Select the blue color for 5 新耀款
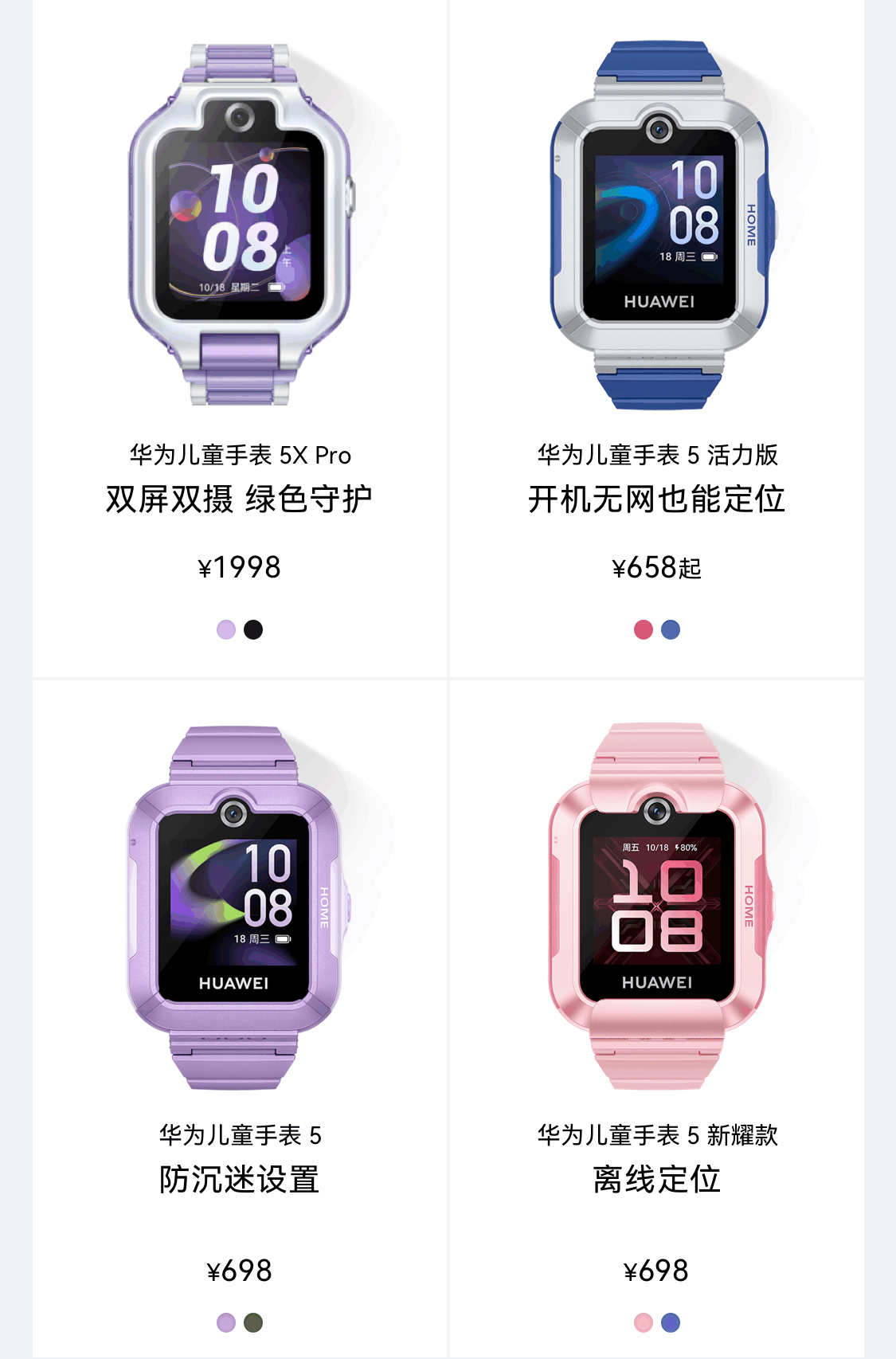896x1359 pixels. coord(671,1322)
